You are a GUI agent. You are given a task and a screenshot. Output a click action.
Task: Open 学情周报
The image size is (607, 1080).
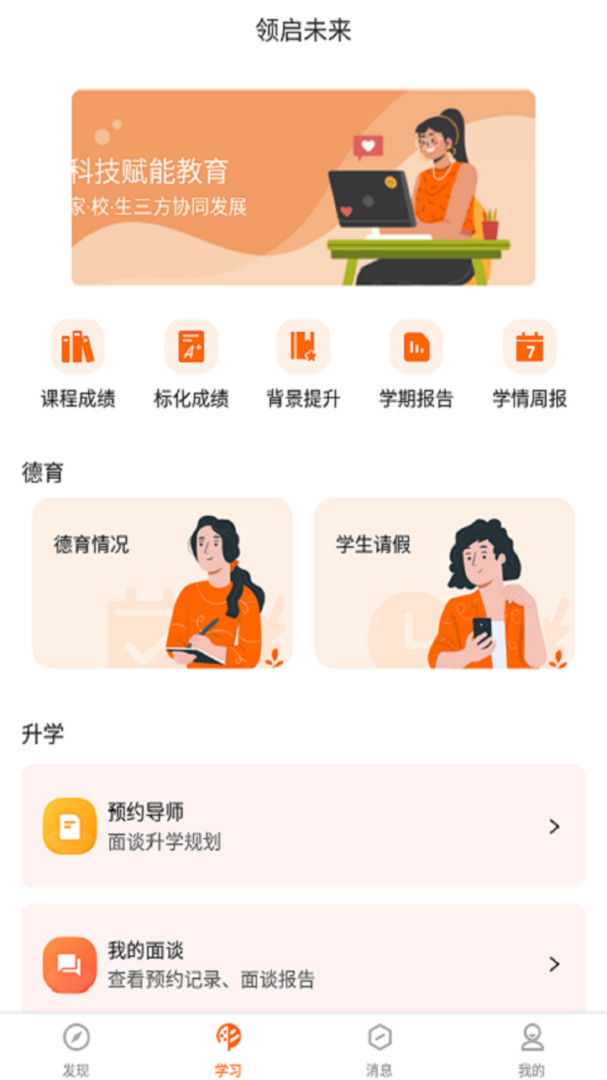[529, 364]
